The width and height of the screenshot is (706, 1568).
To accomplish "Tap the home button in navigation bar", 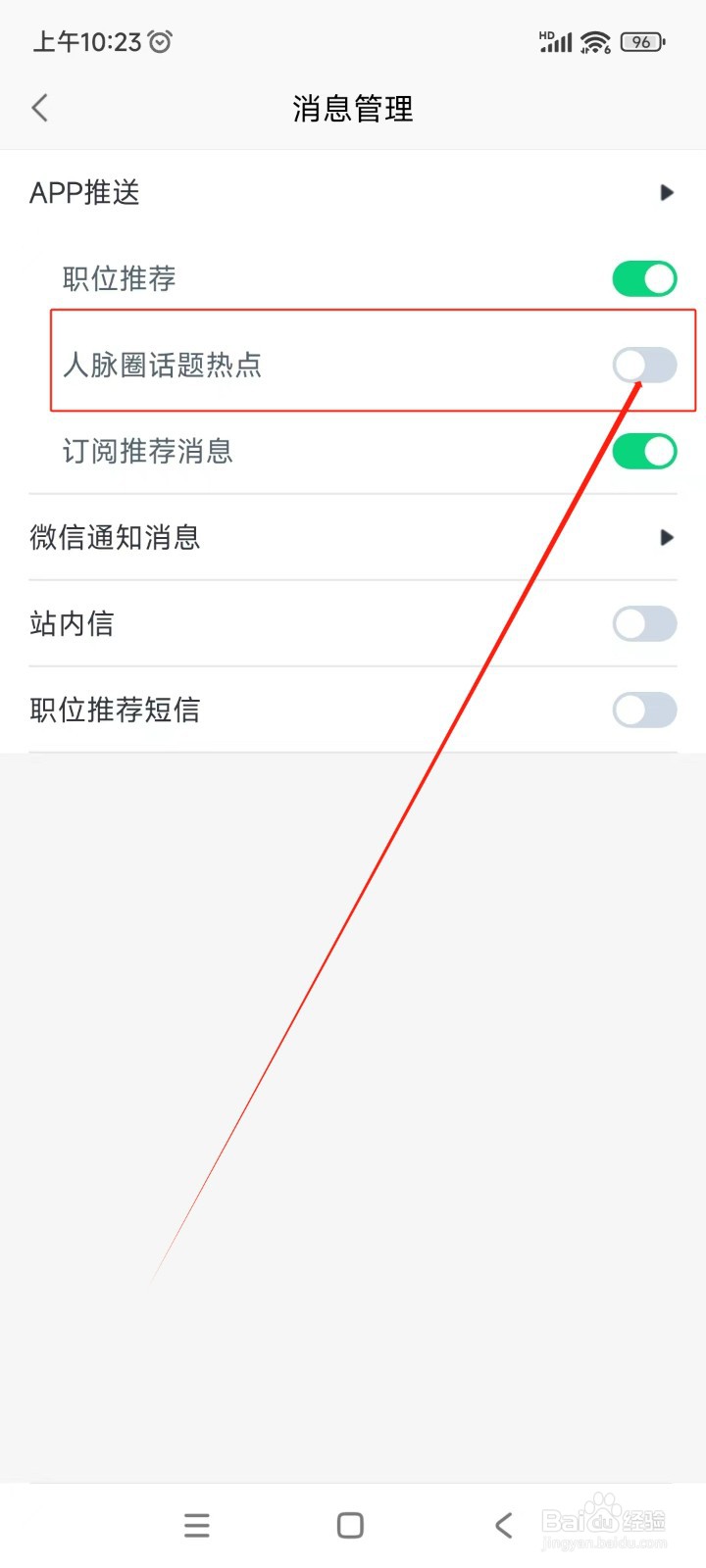I will (x=349, y=1525).
